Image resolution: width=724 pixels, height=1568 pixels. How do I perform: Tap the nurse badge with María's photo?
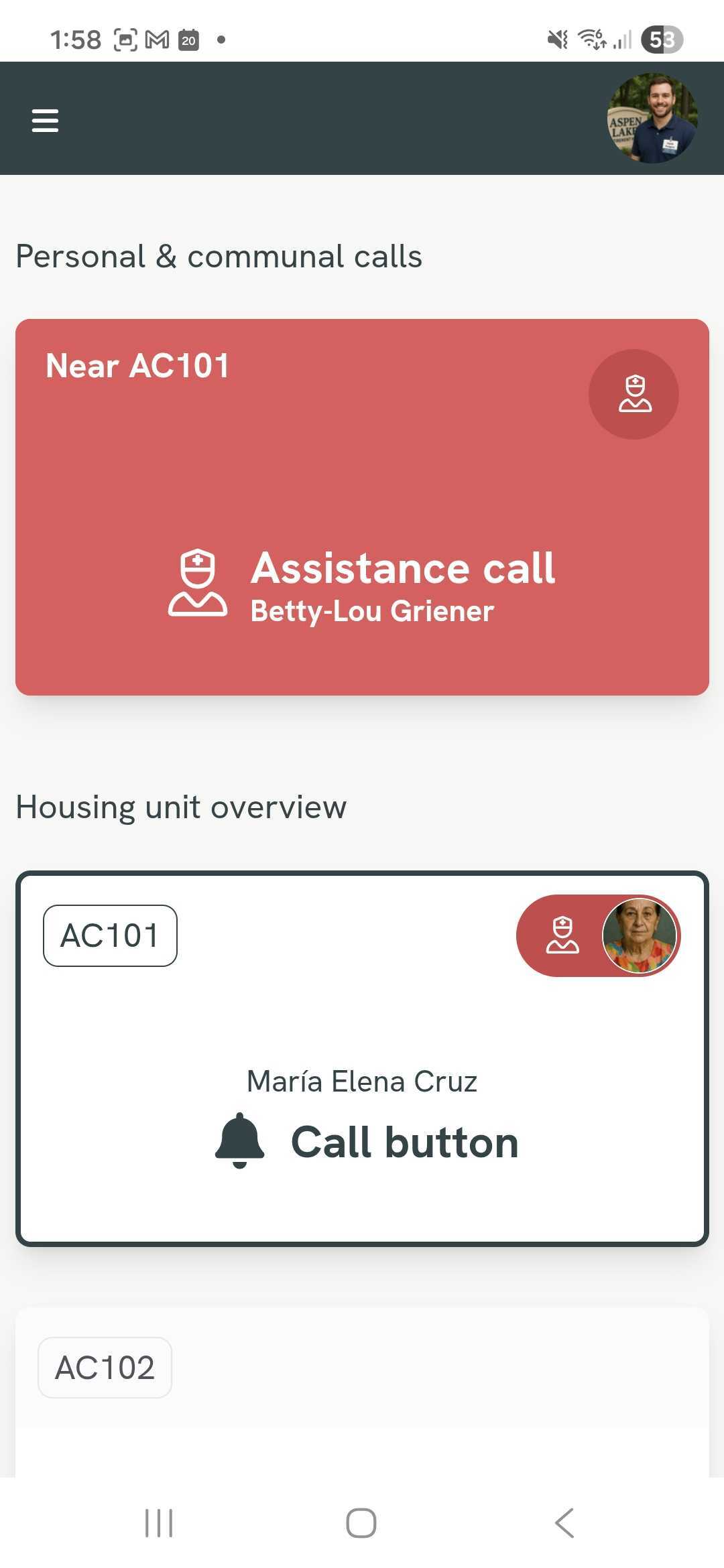pyautogui.click(x=599, y=935)
